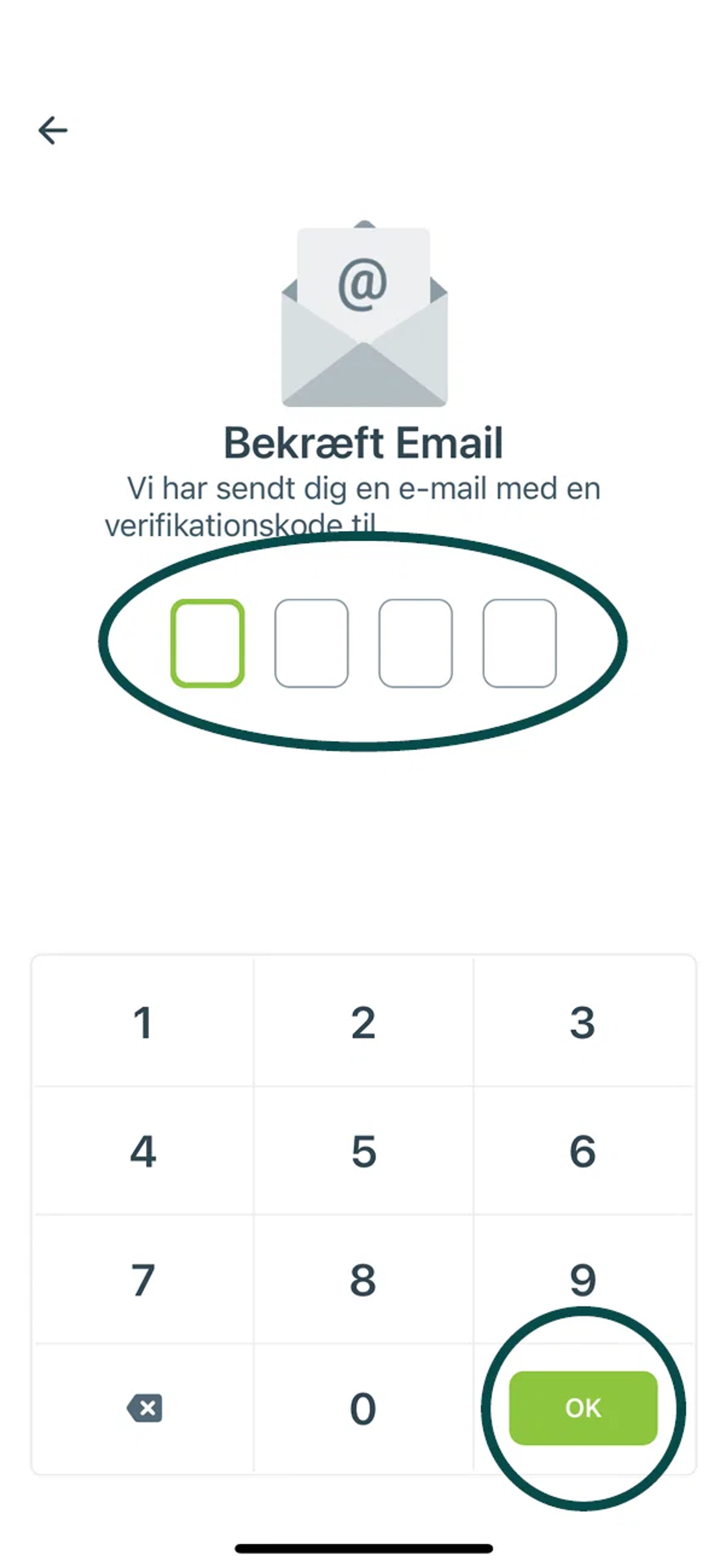The height and width of the screenshot is (1568, 727).
Task: Tap keypad digit 6
Action: (x=583, y=1151)
